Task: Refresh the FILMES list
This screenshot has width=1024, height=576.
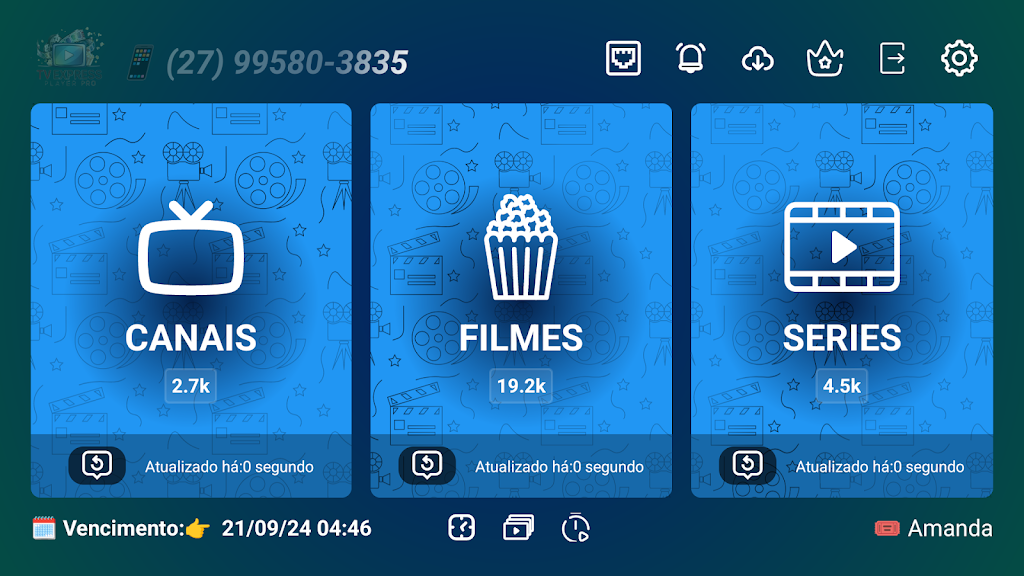Action: pyautogui.click(x=427, y=465)
